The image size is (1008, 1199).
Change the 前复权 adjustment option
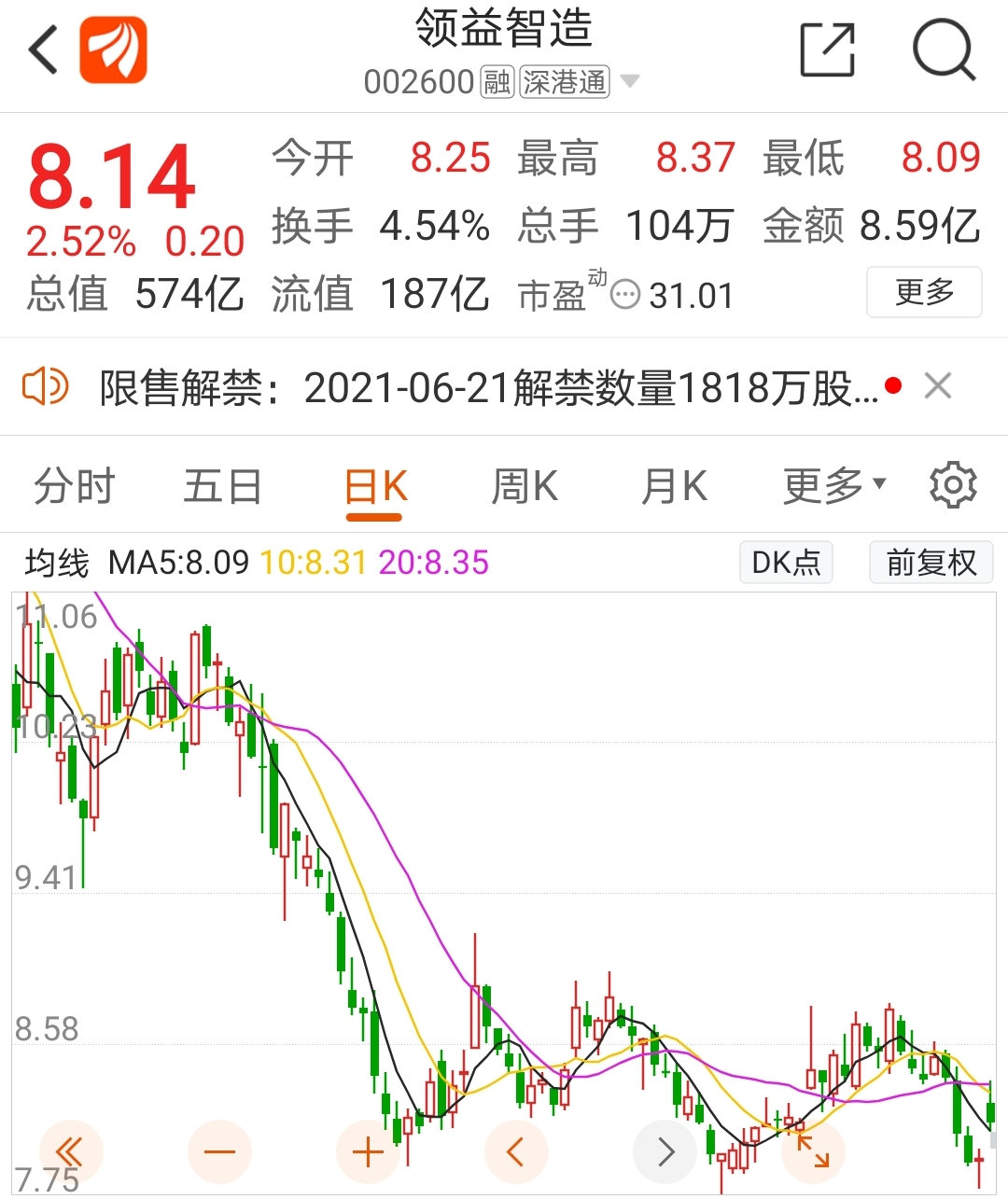[931, 563]
